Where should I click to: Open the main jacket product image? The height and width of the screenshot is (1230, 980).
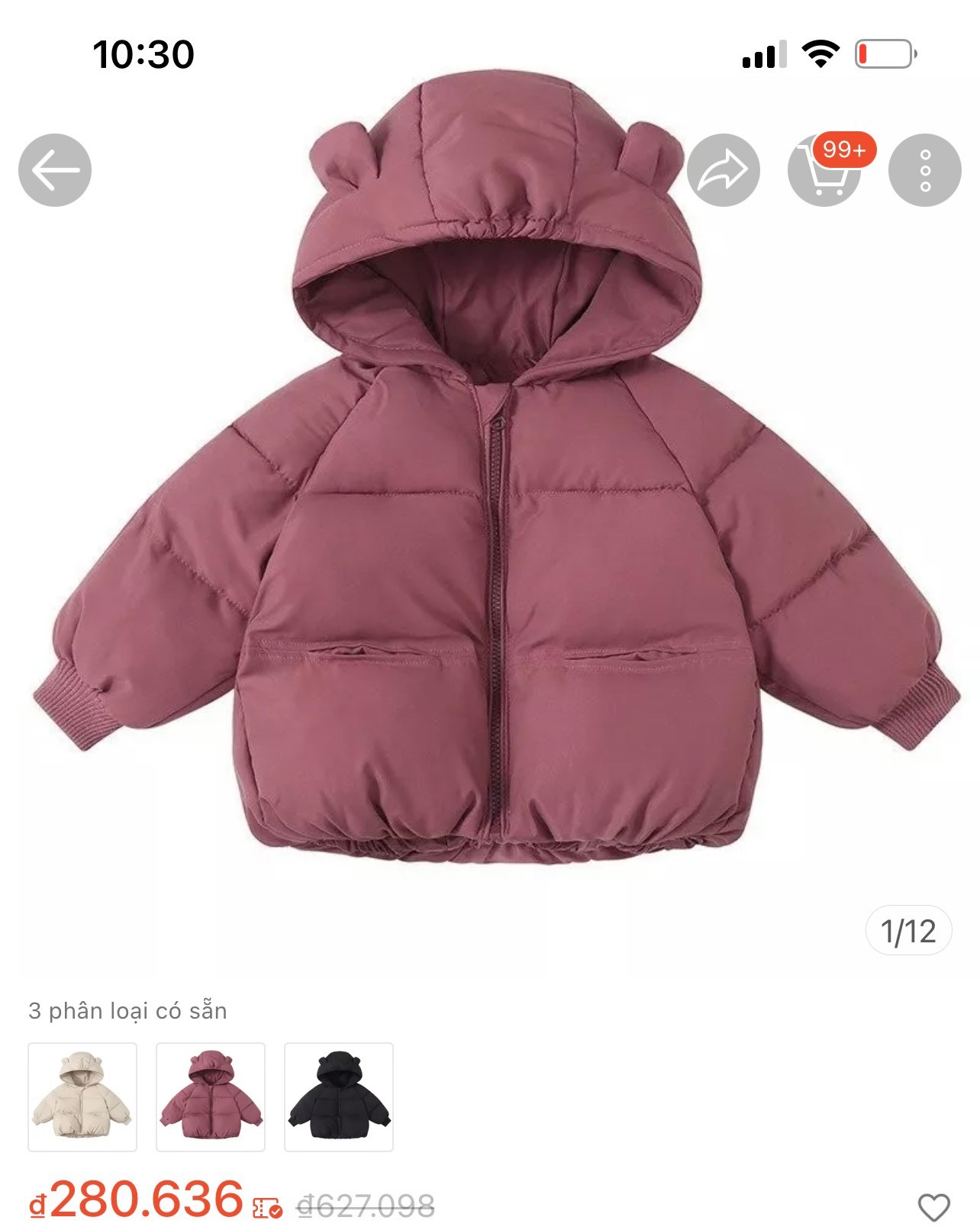(496, 534)
